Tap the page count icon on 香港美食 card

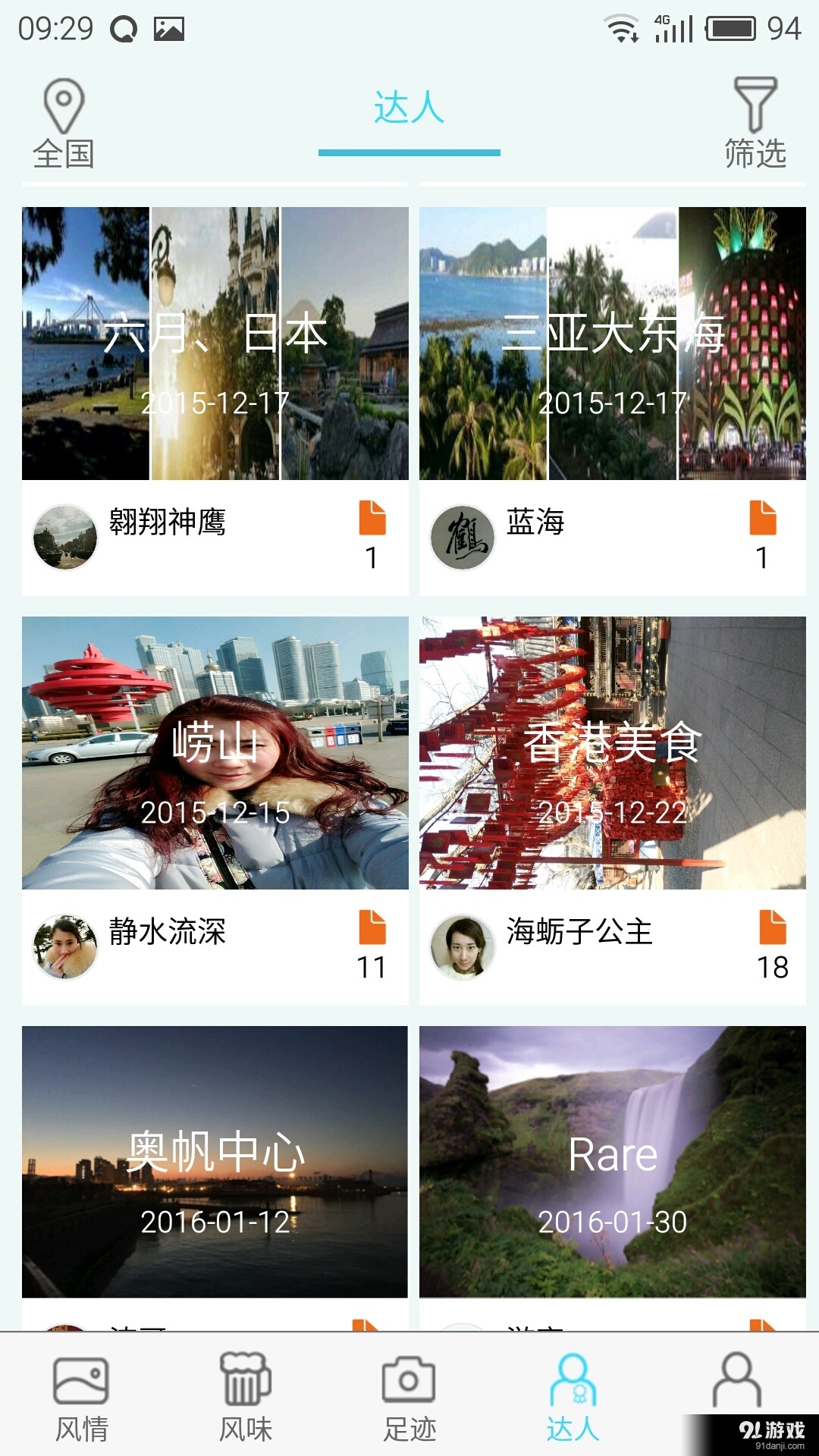pyautogui.click(x=774, y=927)
